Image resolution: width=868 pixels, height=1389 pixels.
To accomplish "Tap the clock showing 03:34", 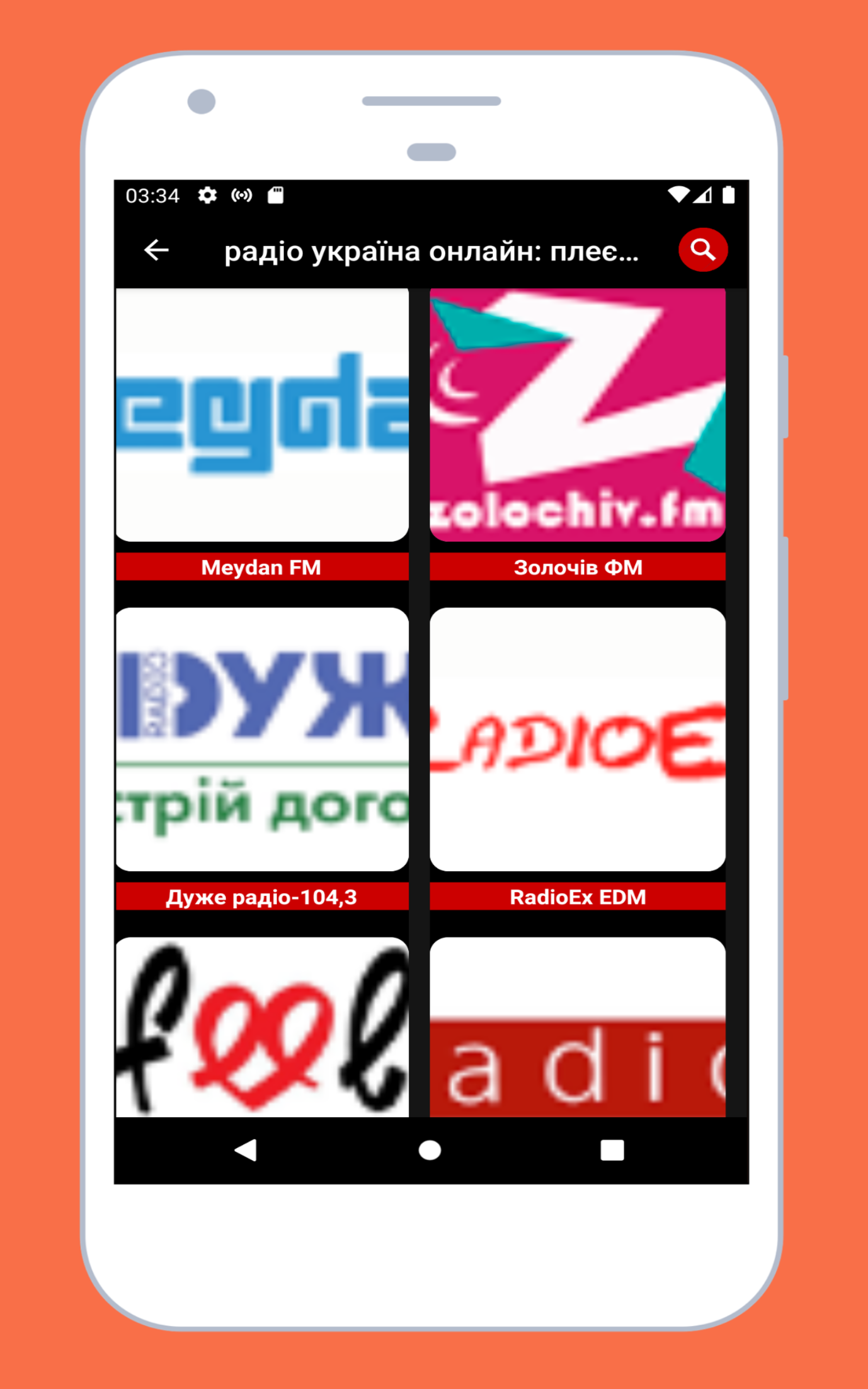I will pyautogui.click(x=152, y=195).
